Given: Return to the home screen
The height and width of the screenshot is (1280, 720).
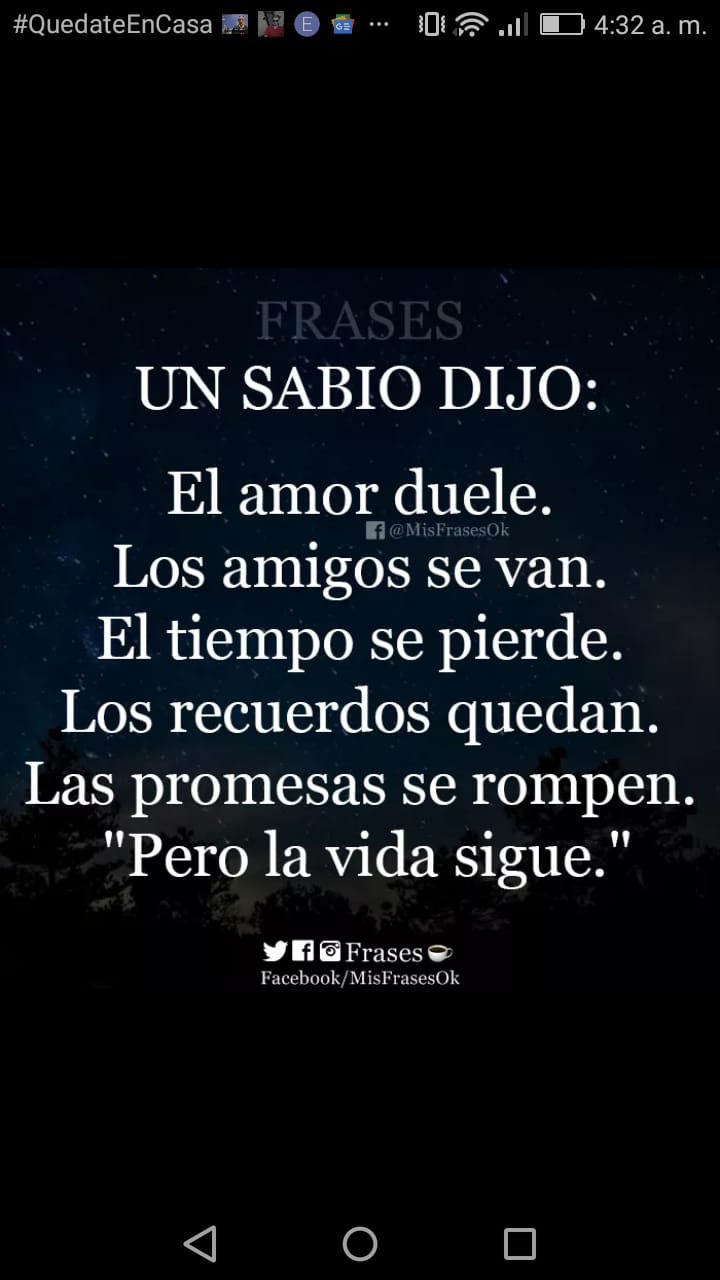Looking at the screenshot, I should (360, 1244).
